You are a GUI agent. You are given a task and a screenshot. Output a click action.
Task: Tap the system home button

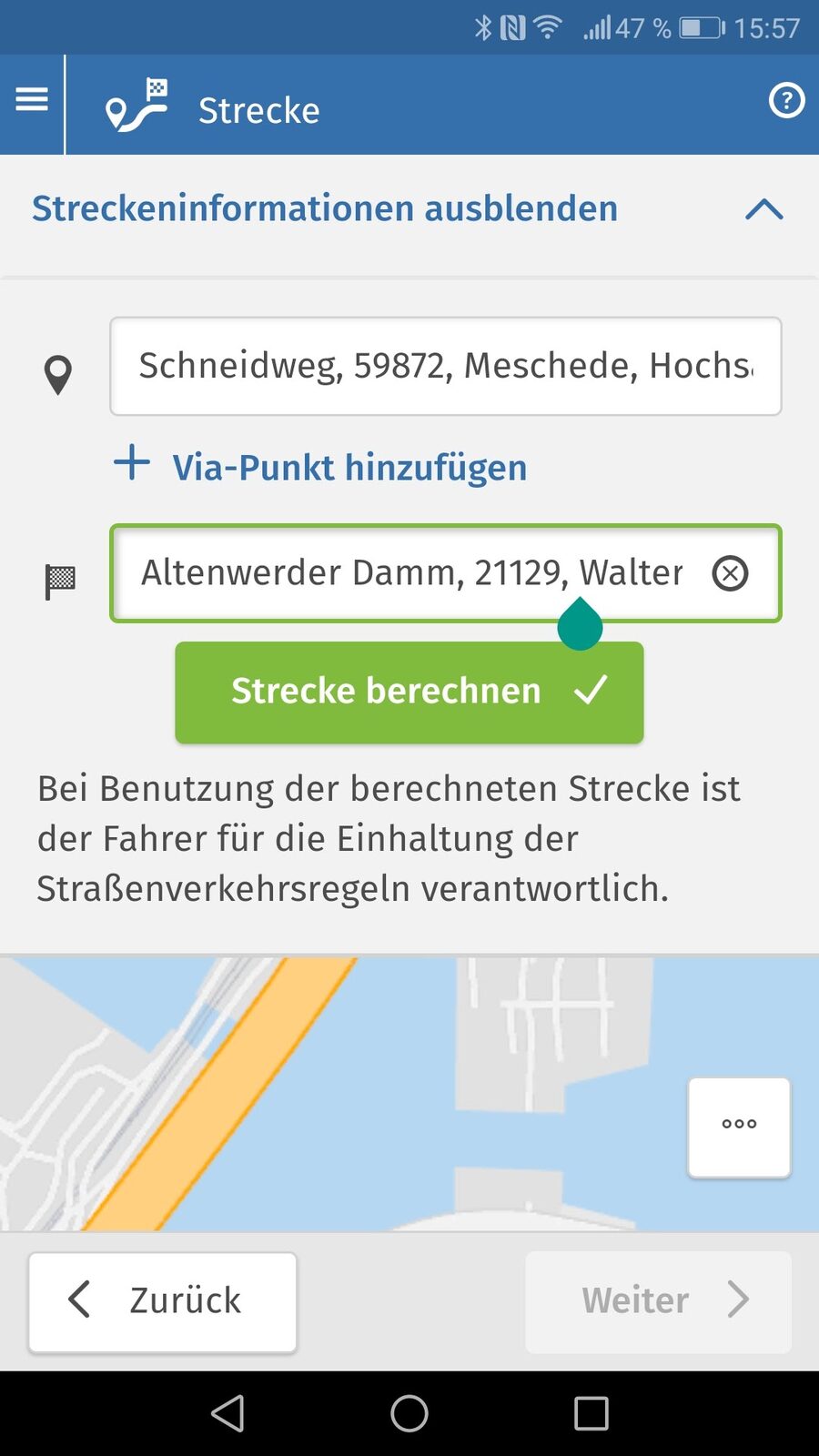coord(409,1413)
